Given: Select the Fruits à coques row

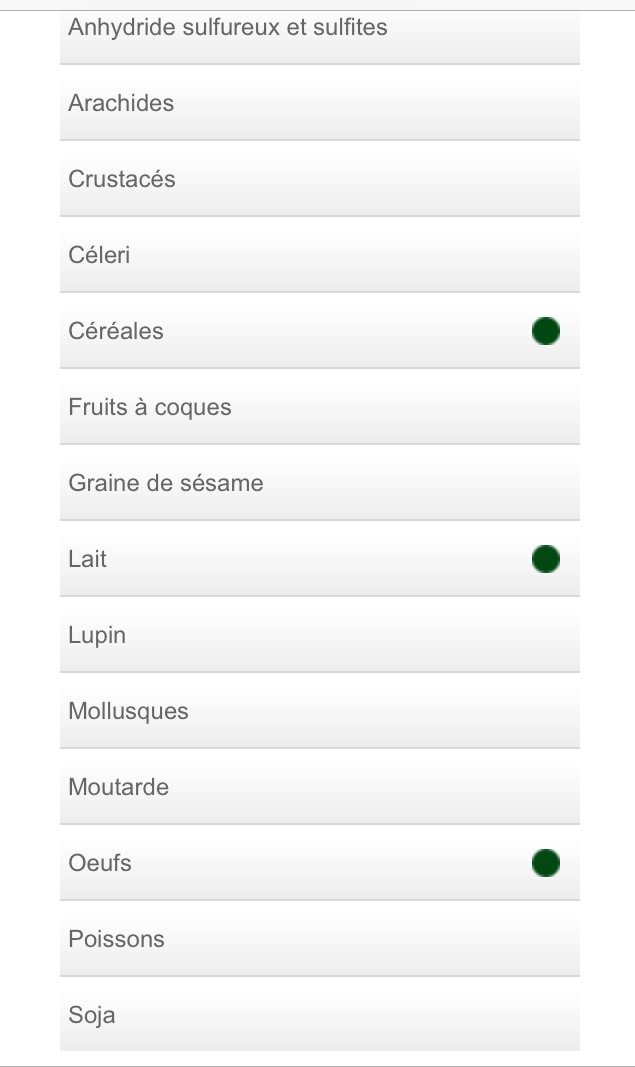Looking at the screenshot, I should pos(319,407).
